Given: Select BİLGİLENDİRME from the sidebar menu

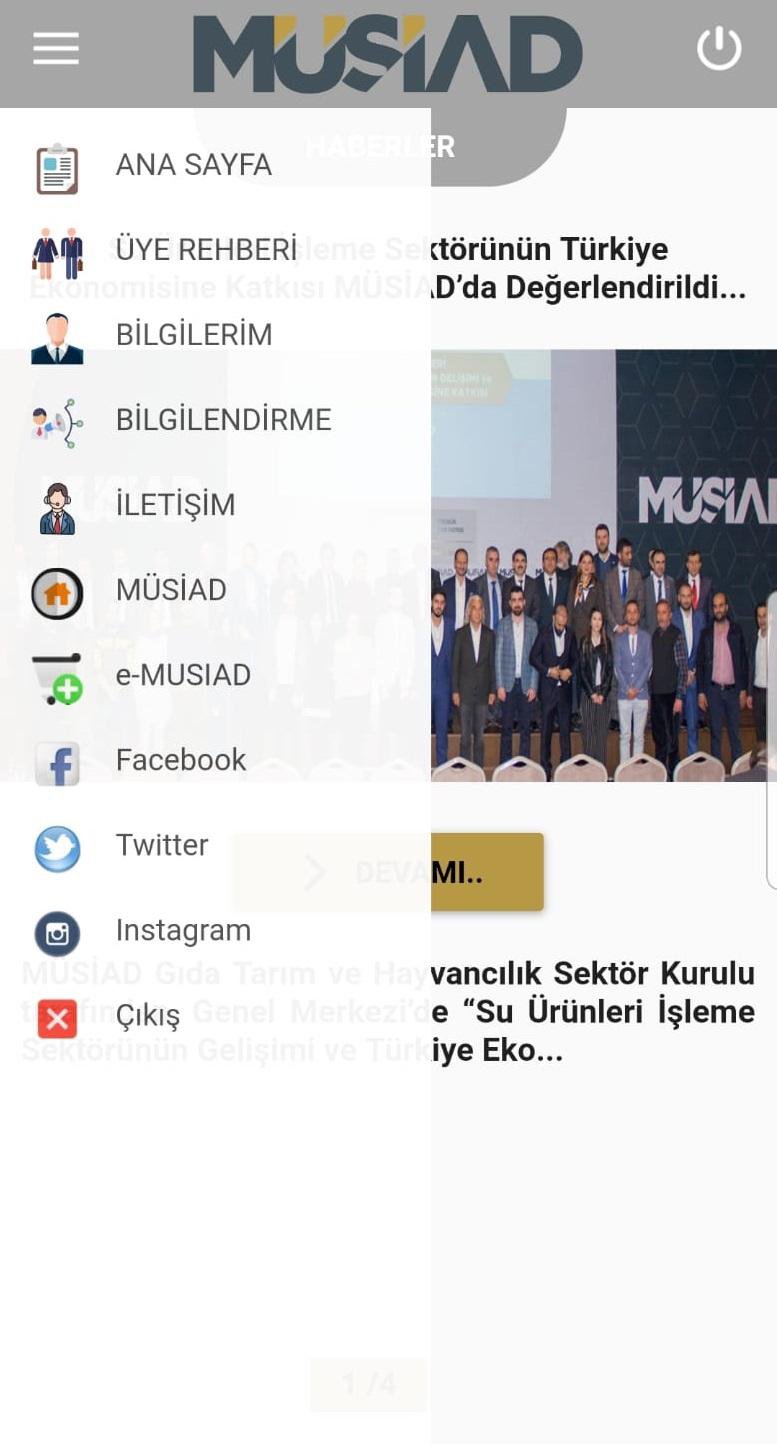Looking at the screenshot, I should [x=224, y=419].
